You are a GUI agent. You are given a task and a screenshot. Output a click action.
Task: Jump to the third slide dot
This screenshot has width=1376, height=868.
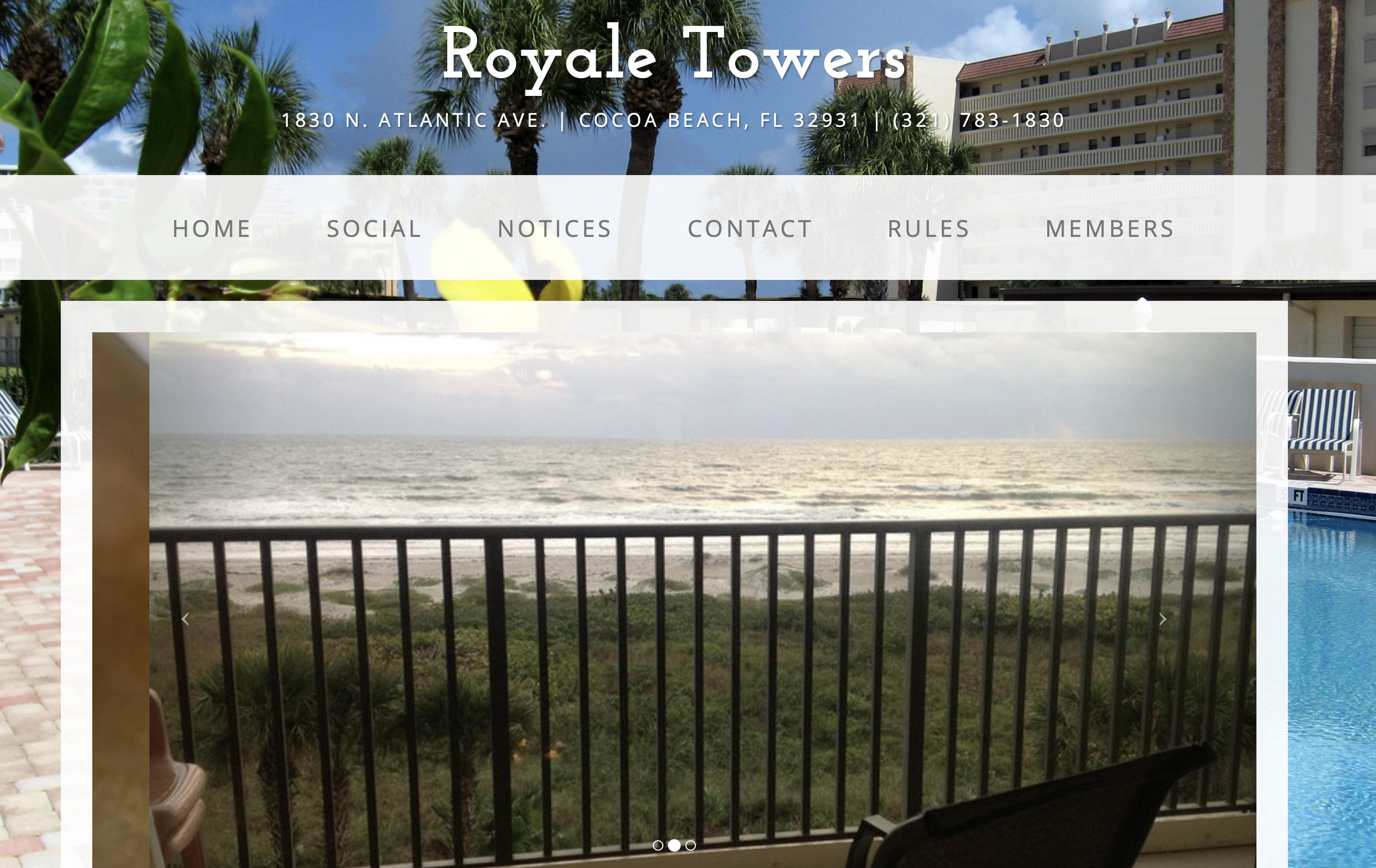(x=690, y=845)
